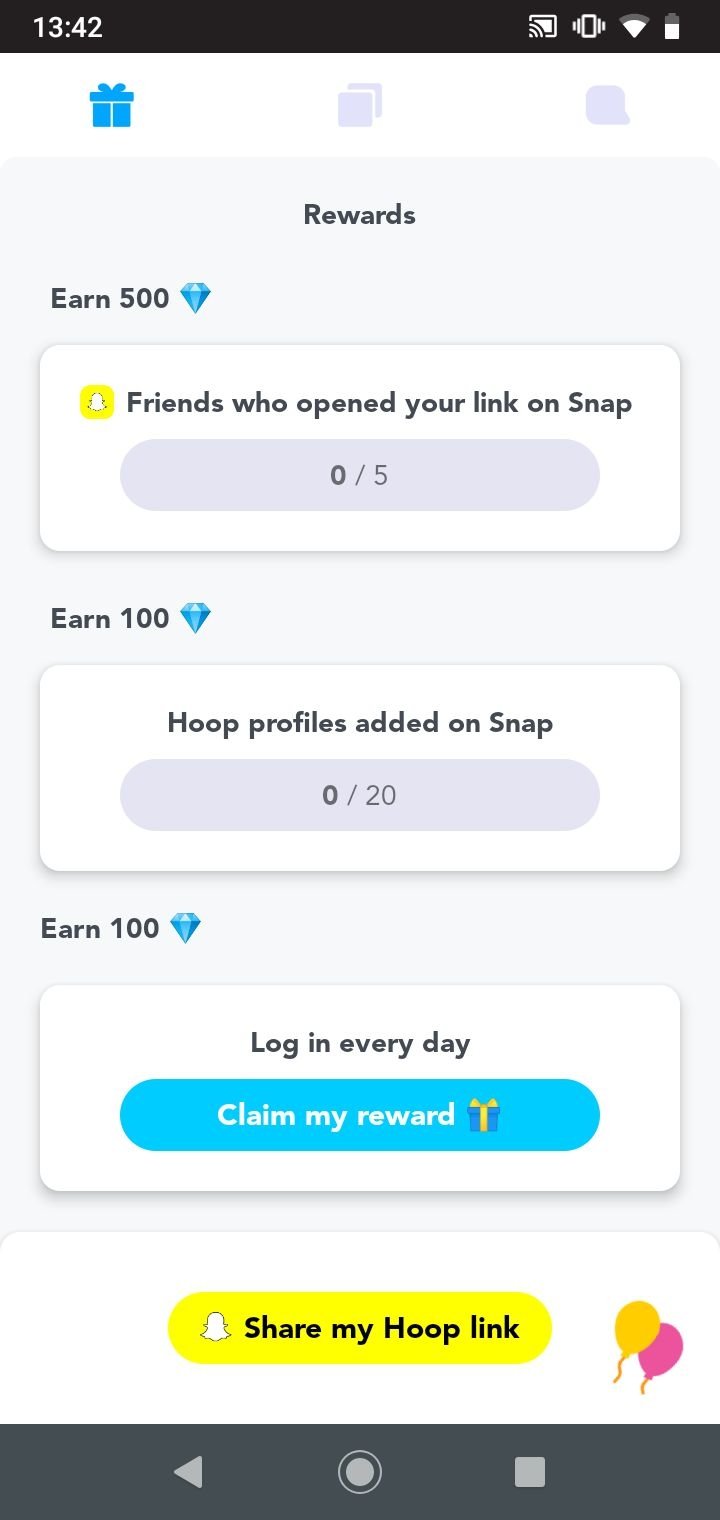Switch to the profile cards tab

click(x=360, y=105)
